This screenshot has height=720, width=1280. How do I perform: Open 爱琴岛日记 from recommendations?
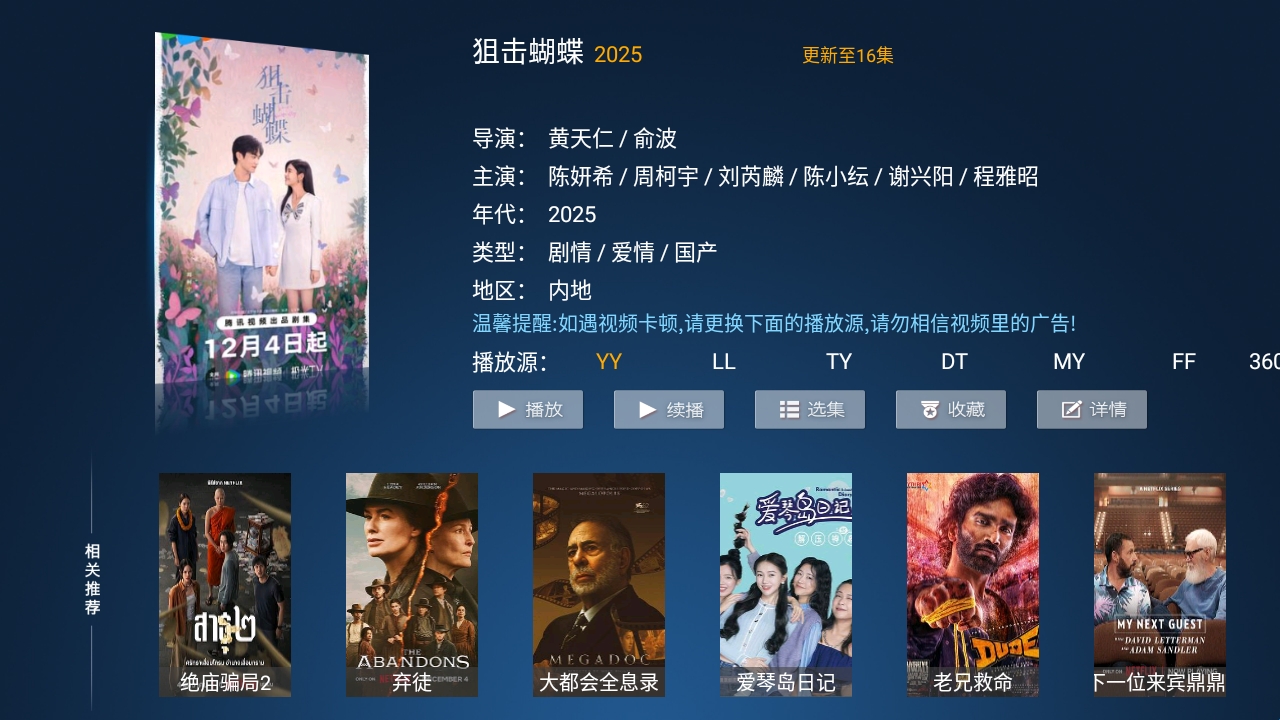(786, 584)
